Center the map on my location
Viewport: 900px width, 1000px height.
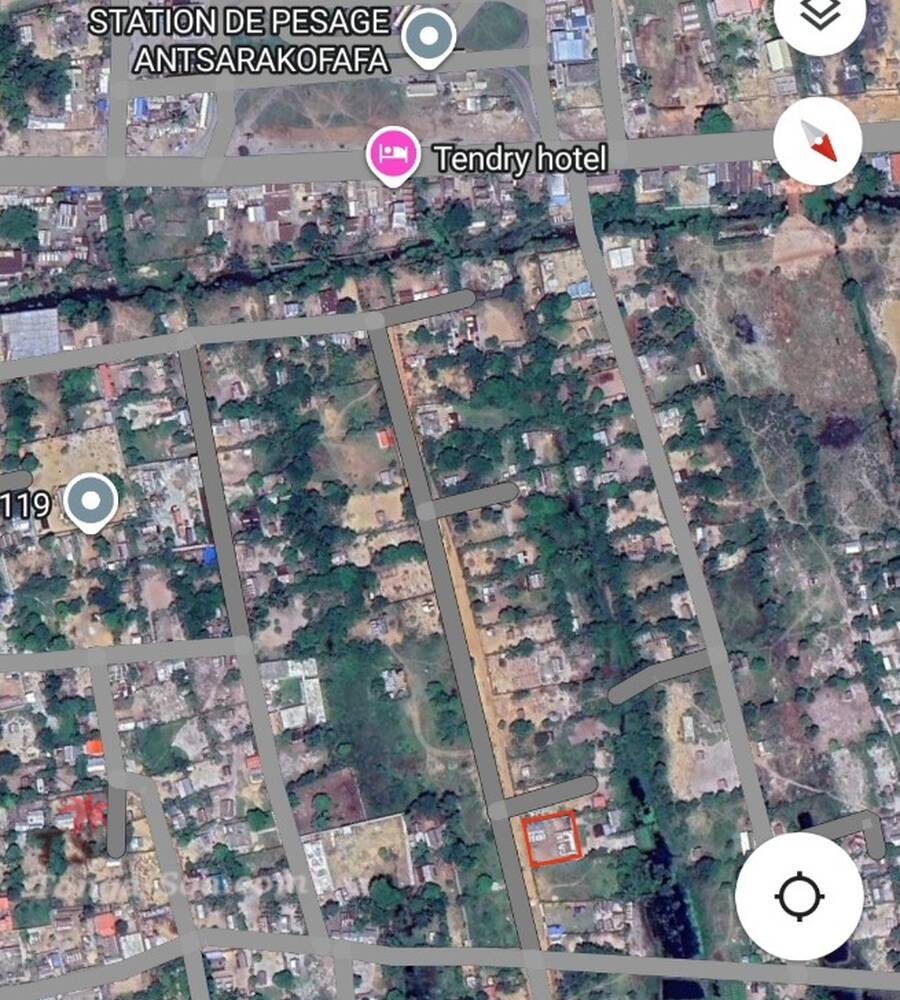[x=799, y=895]
